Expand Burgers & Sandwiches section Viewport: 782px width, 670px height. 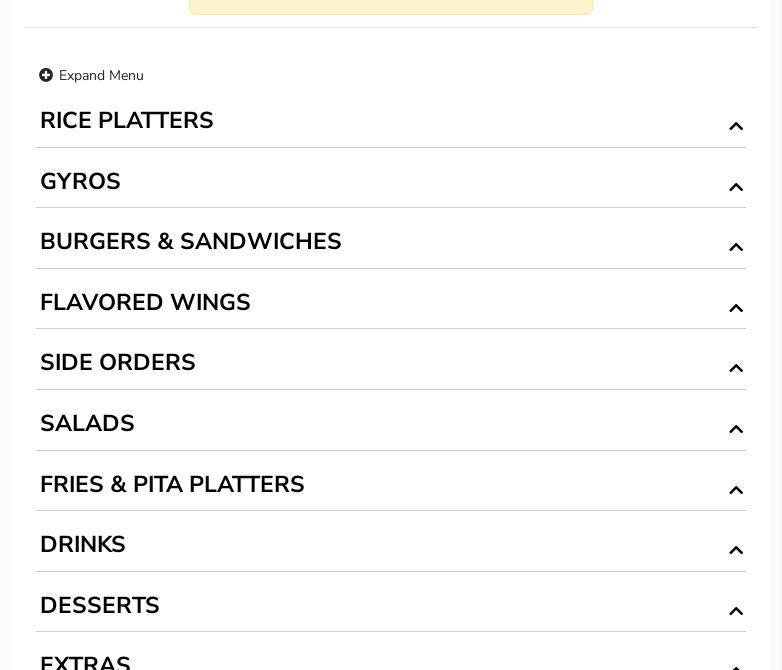point(390,242)
